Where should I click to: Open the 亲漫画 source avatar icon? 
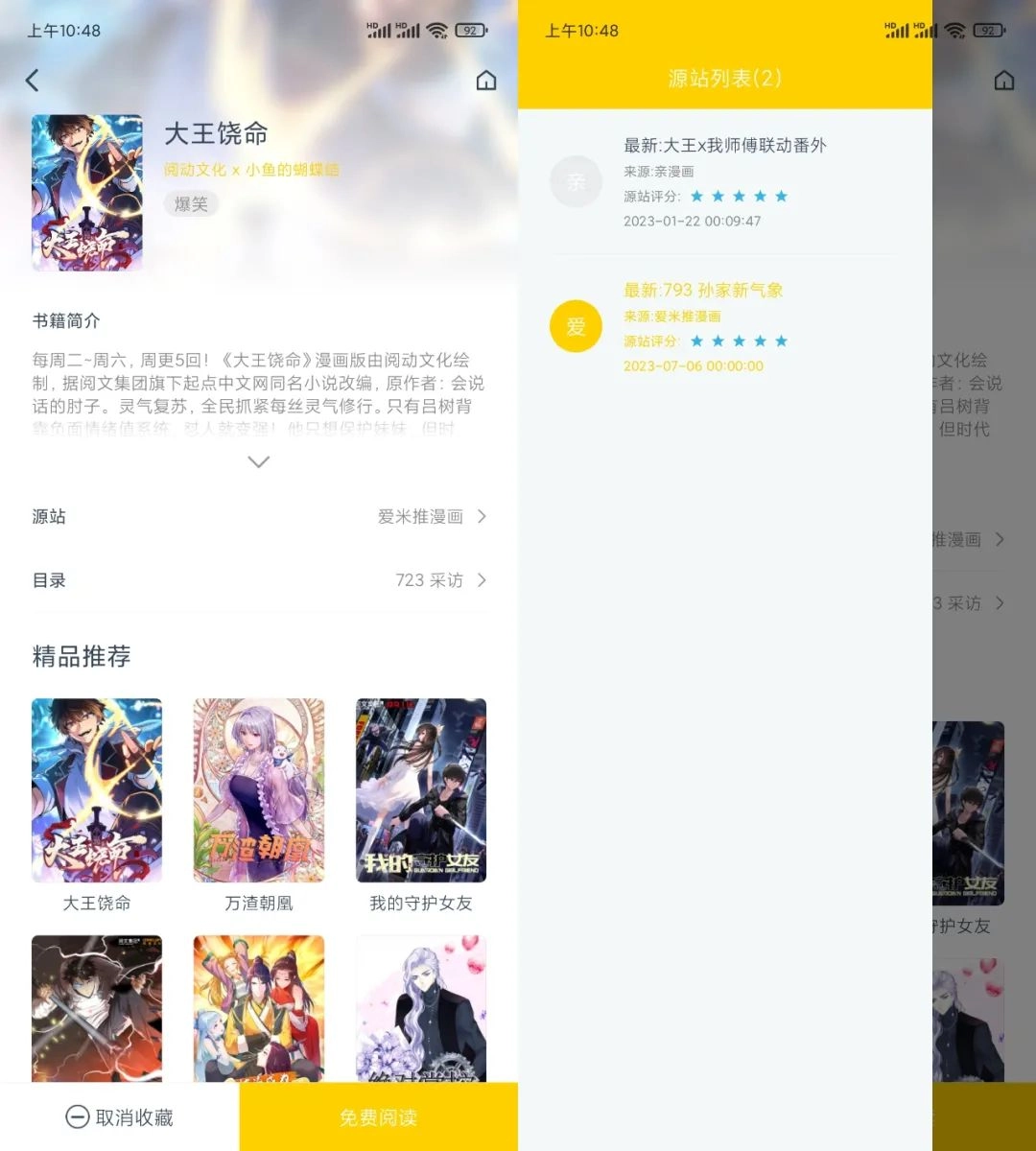(576, 181)
